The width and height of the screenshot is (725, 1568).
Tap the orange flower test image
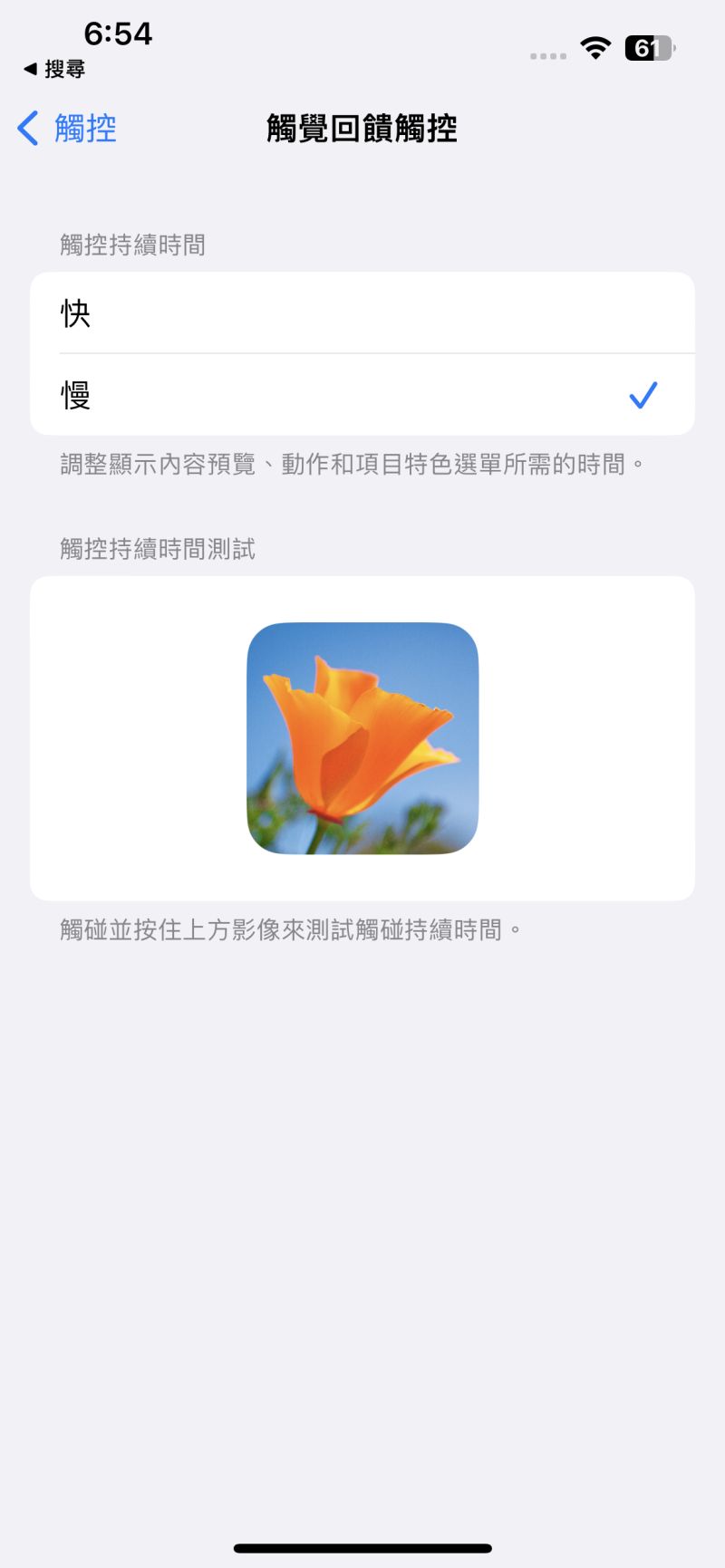pos(362,737)
